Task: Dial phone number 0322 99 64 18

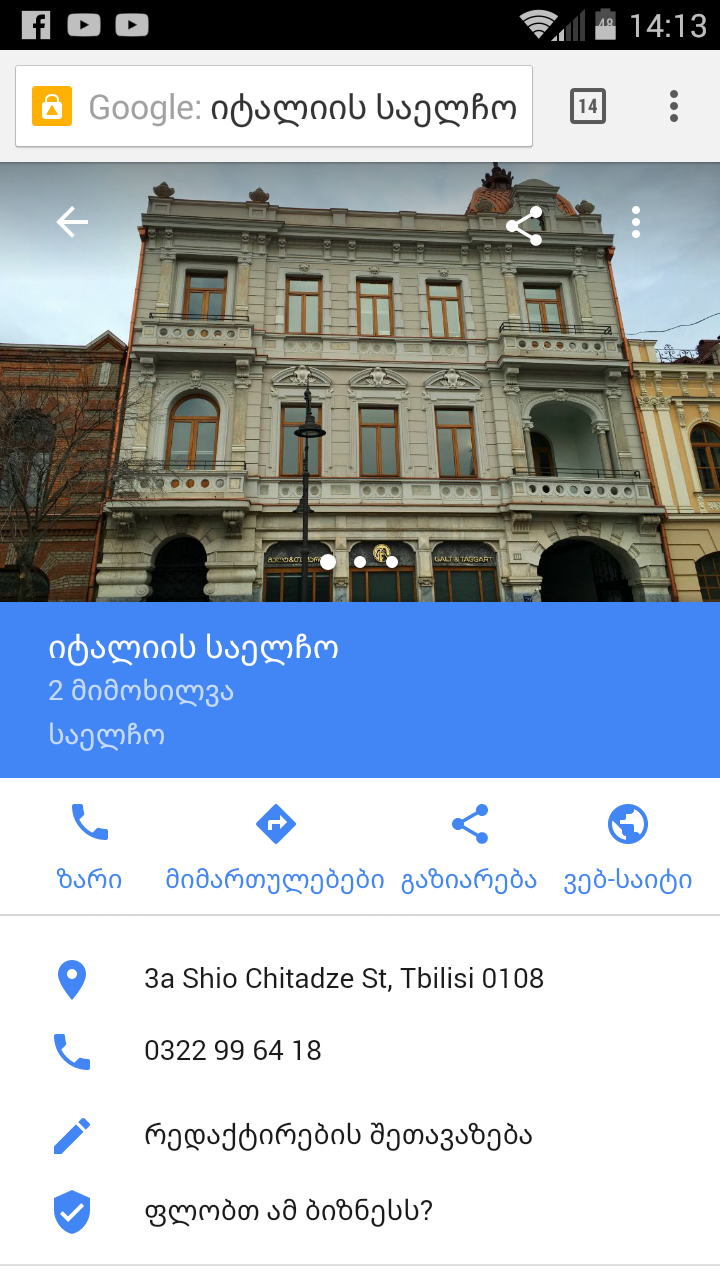Action: coord(233,1051)
